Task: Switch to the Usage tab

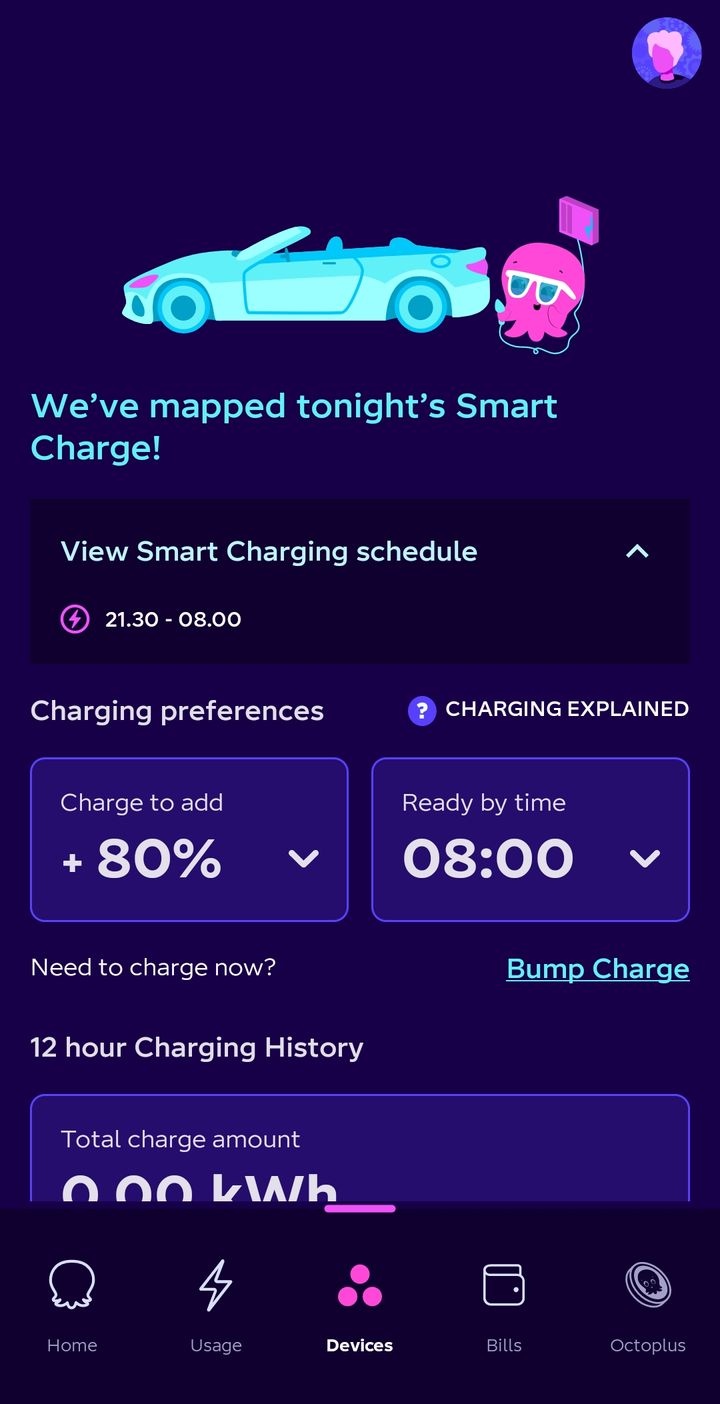Action: [x=216, y=1305]
